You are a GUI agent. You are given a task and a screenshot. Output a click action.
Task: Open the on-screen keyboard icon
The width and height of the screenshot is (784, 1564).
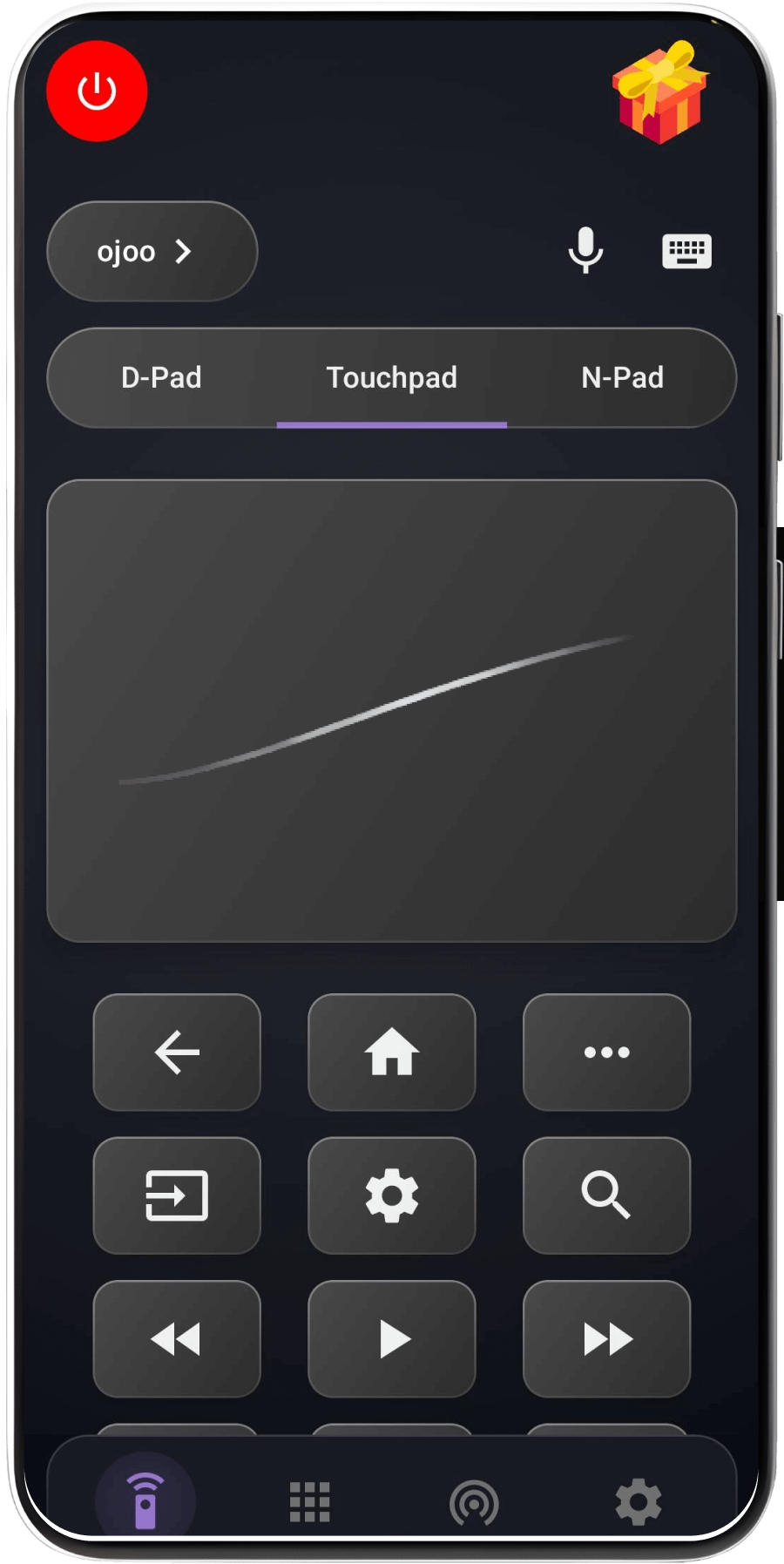pyautogui.click(x=686, y=251)
